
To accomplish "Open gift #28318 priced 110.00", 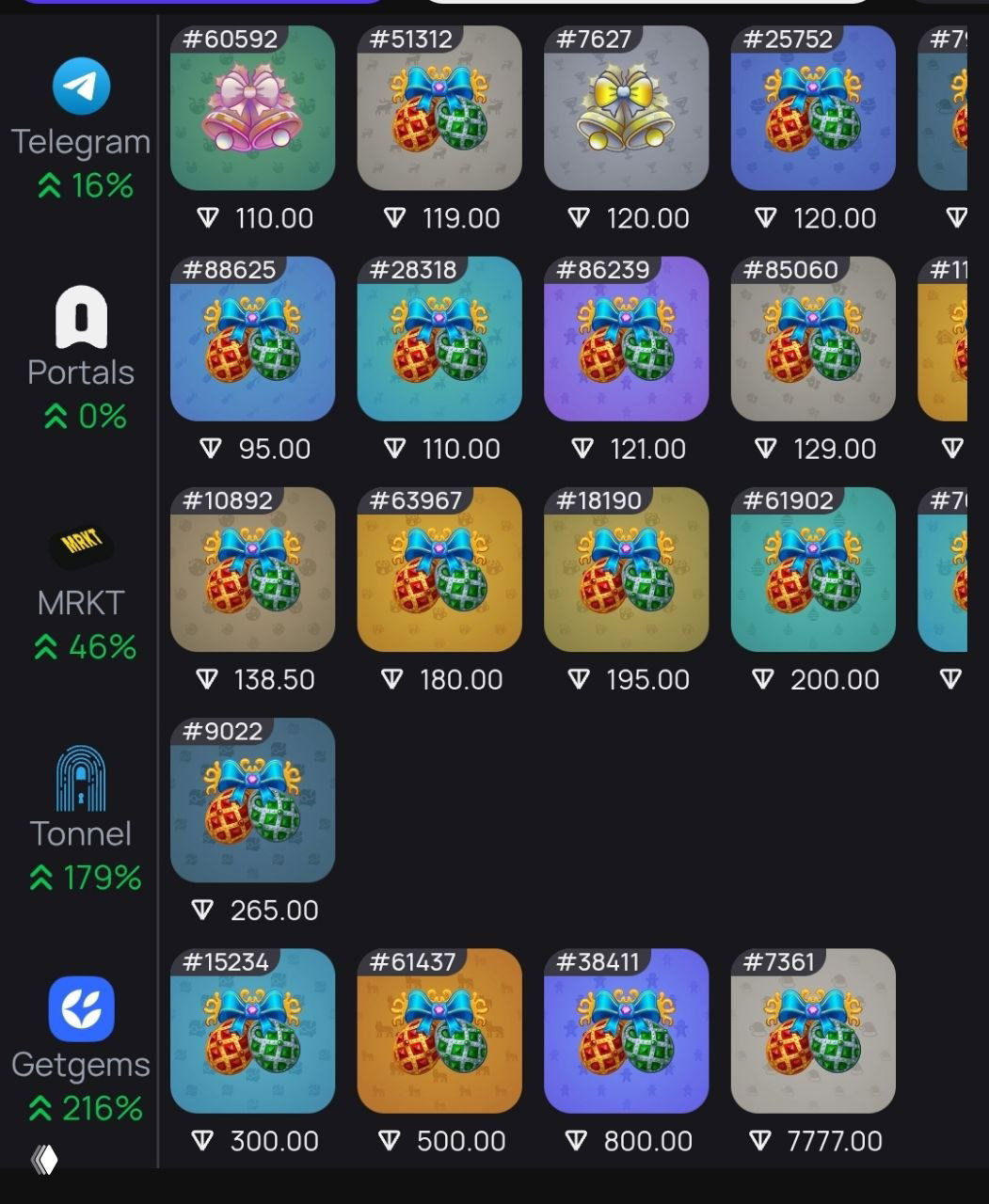I will click(439, 339).
